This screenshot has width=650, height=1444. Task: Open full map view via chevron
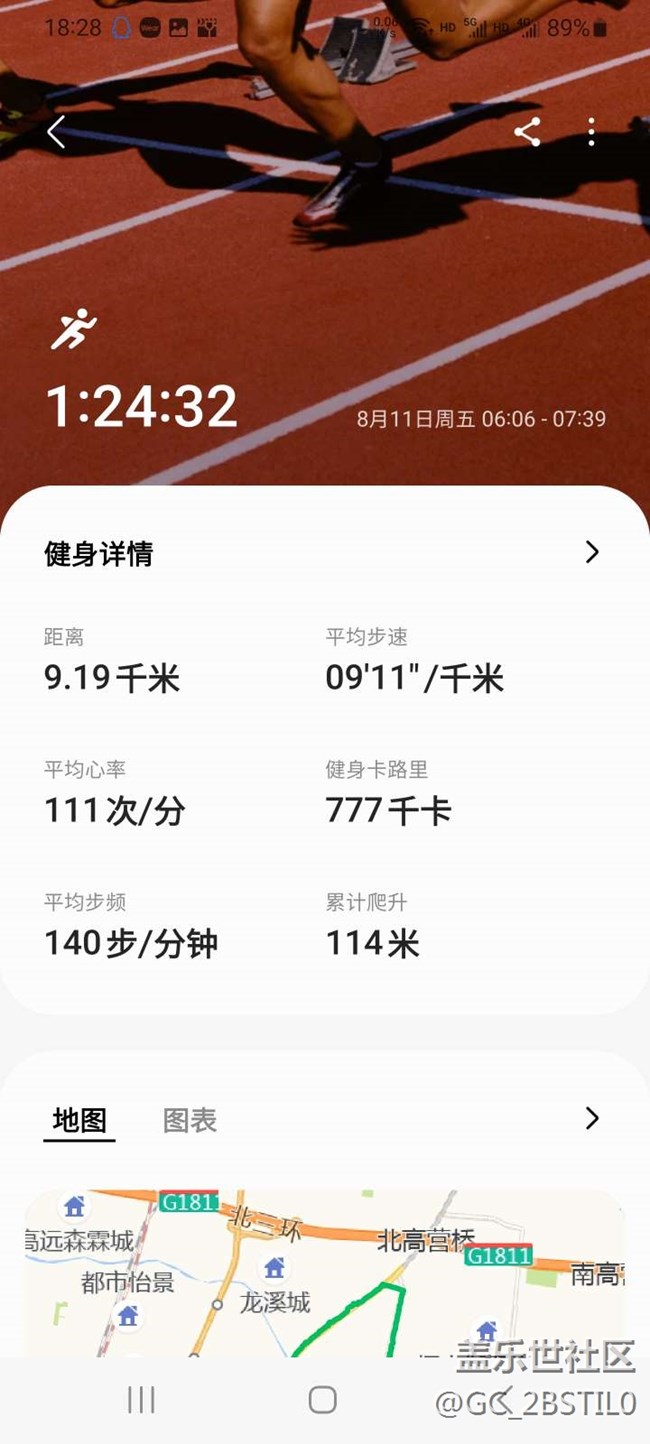click(592, 1118)
